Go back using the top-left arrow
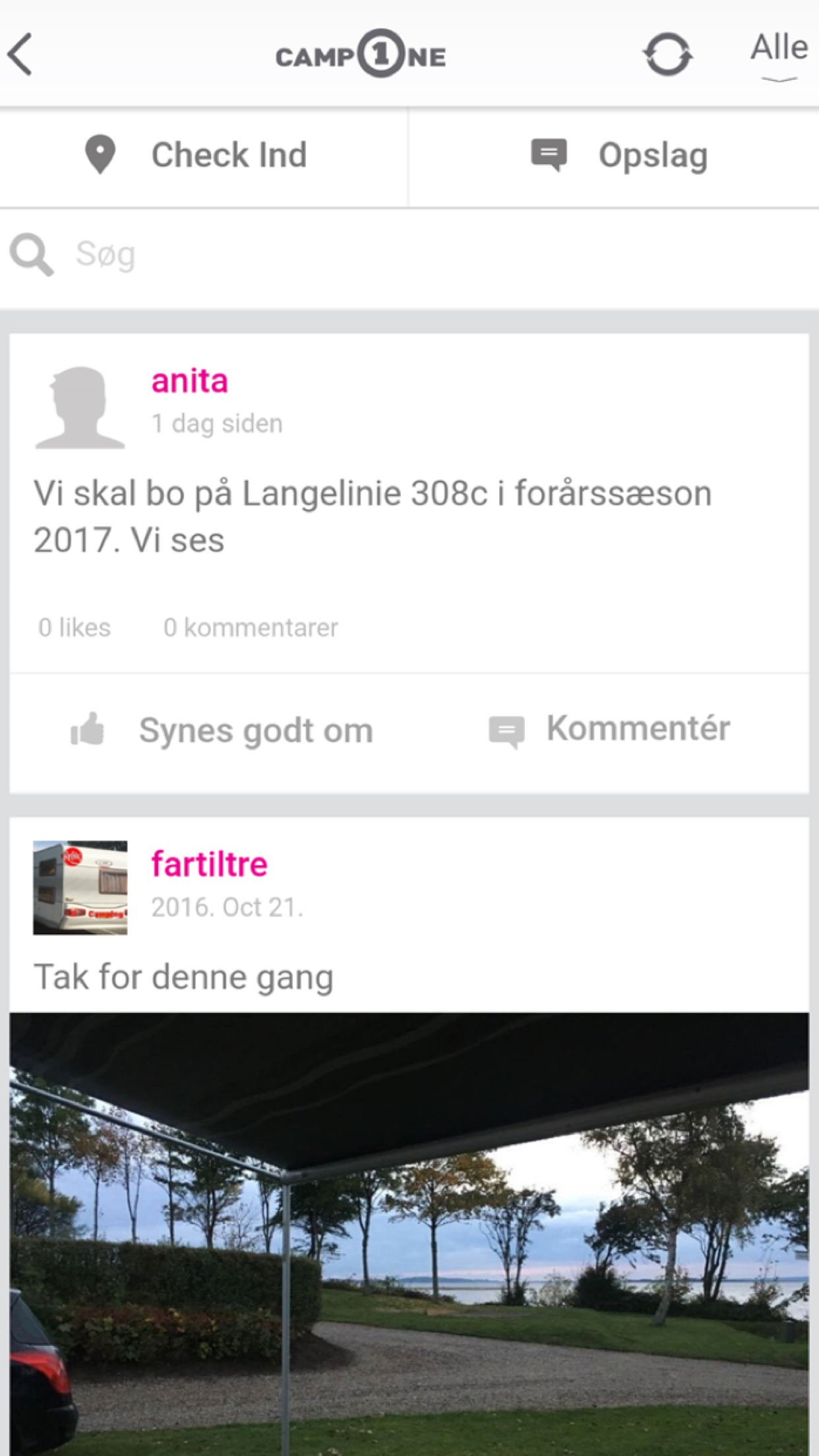The width and height of the screenshot is (819, 1456). [21, 55]
